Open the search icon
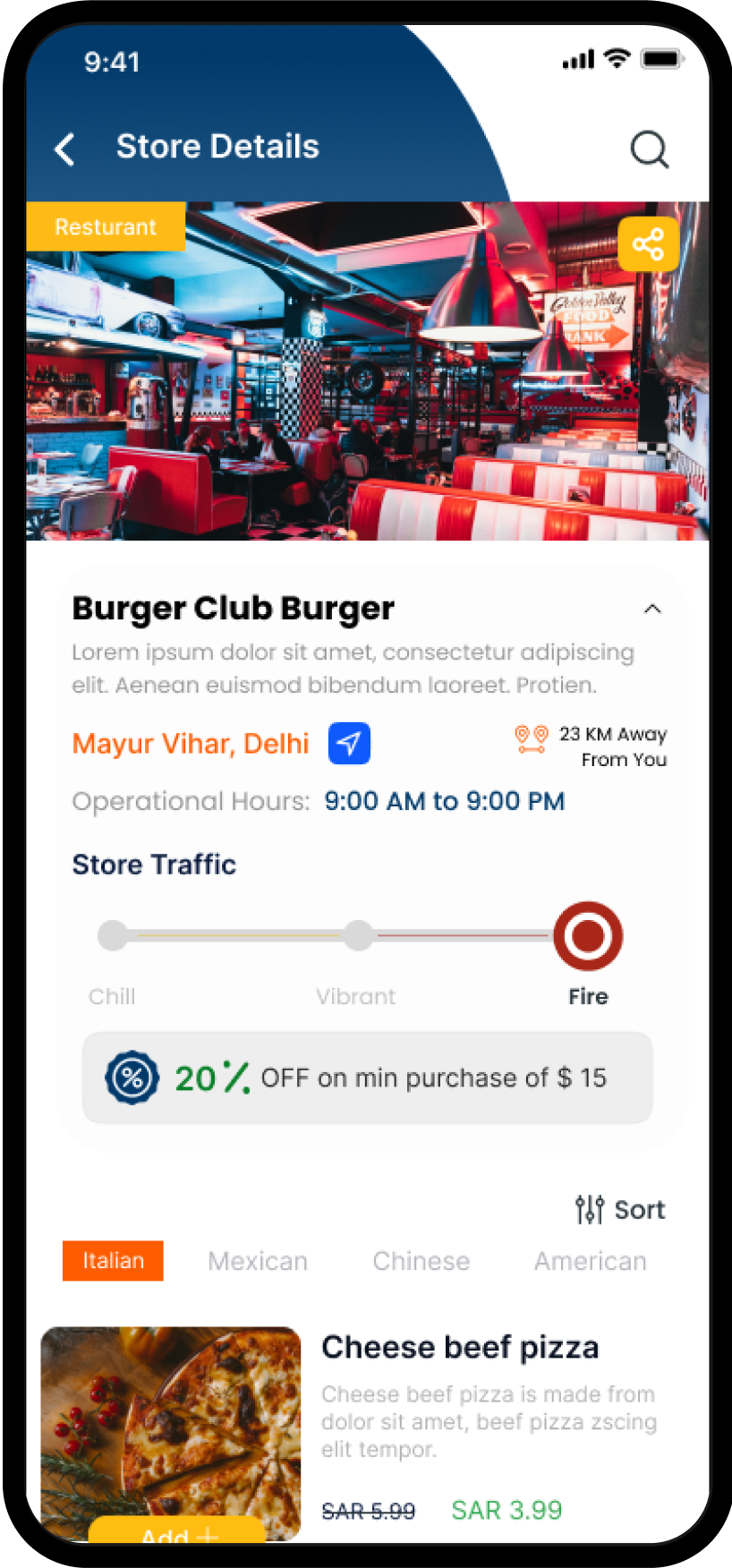Image resolution: width=732 pixels, height=1568 pixels. coord(649,149)
